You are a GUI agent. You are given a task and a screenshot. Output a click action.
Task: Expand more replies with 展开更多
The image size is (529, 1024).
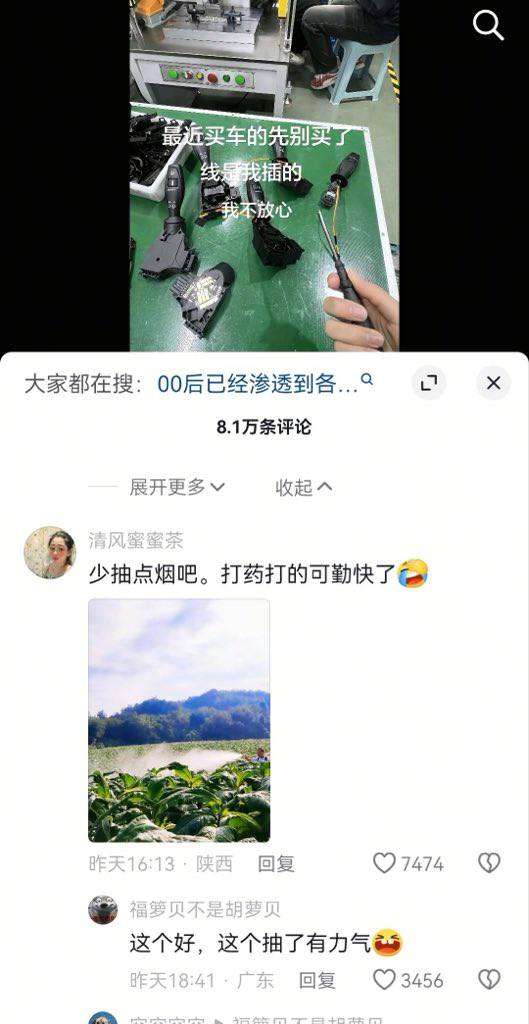pos(176,487)
